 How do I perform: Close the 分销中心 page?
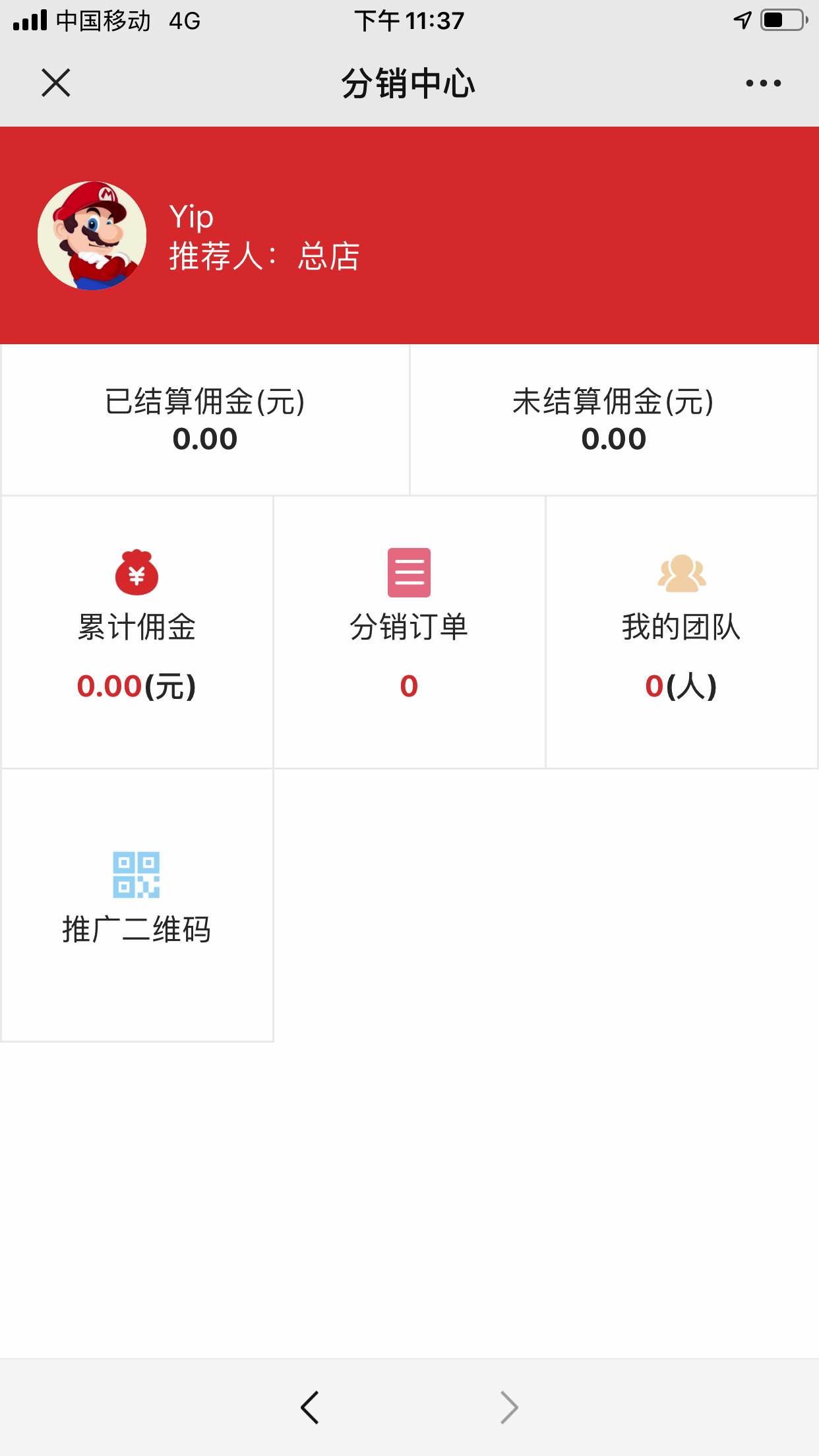pos(56,83)
